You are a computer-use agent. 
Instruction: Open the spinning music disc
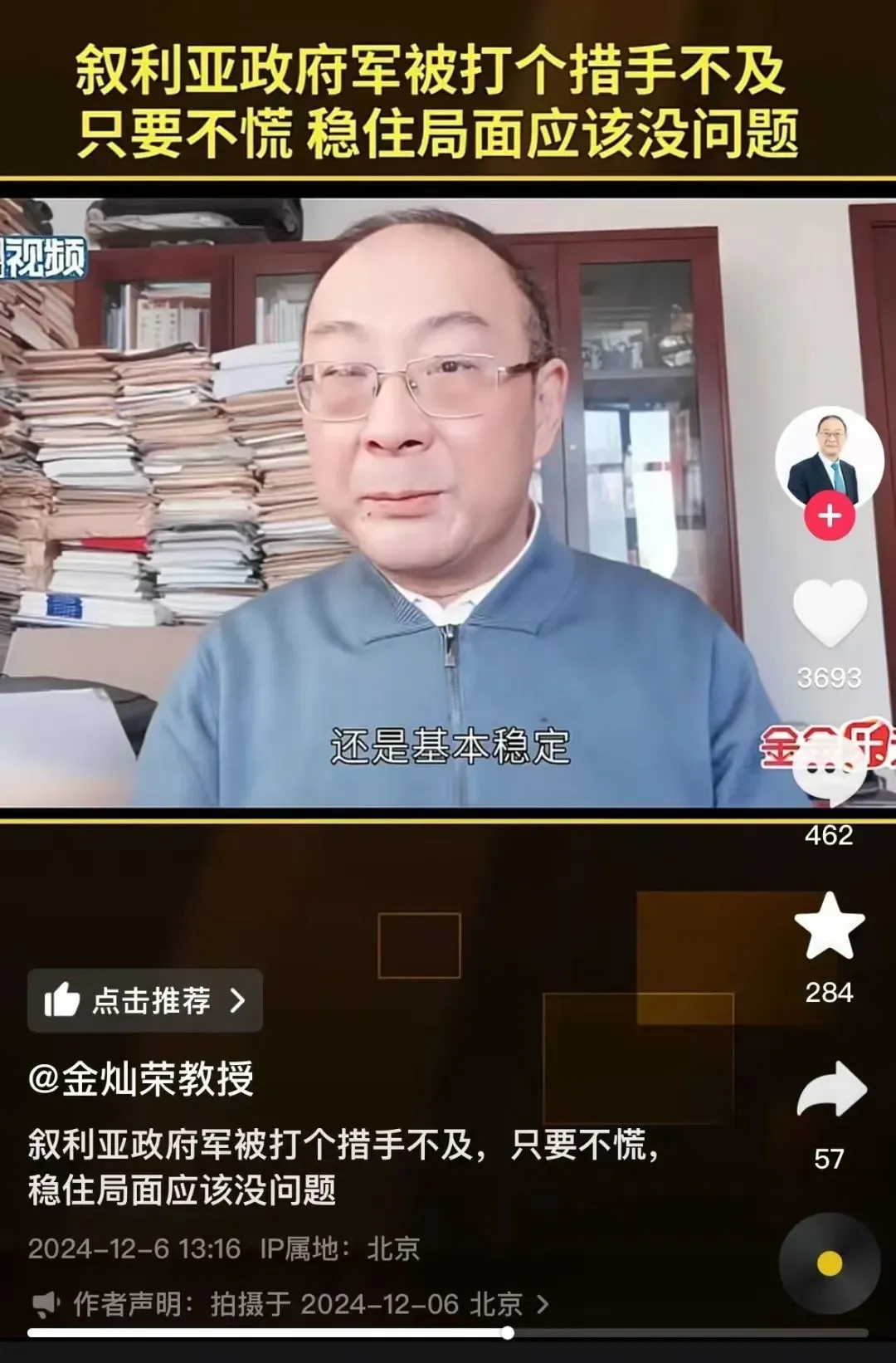pyautogui.click(x=829, y=1264)
